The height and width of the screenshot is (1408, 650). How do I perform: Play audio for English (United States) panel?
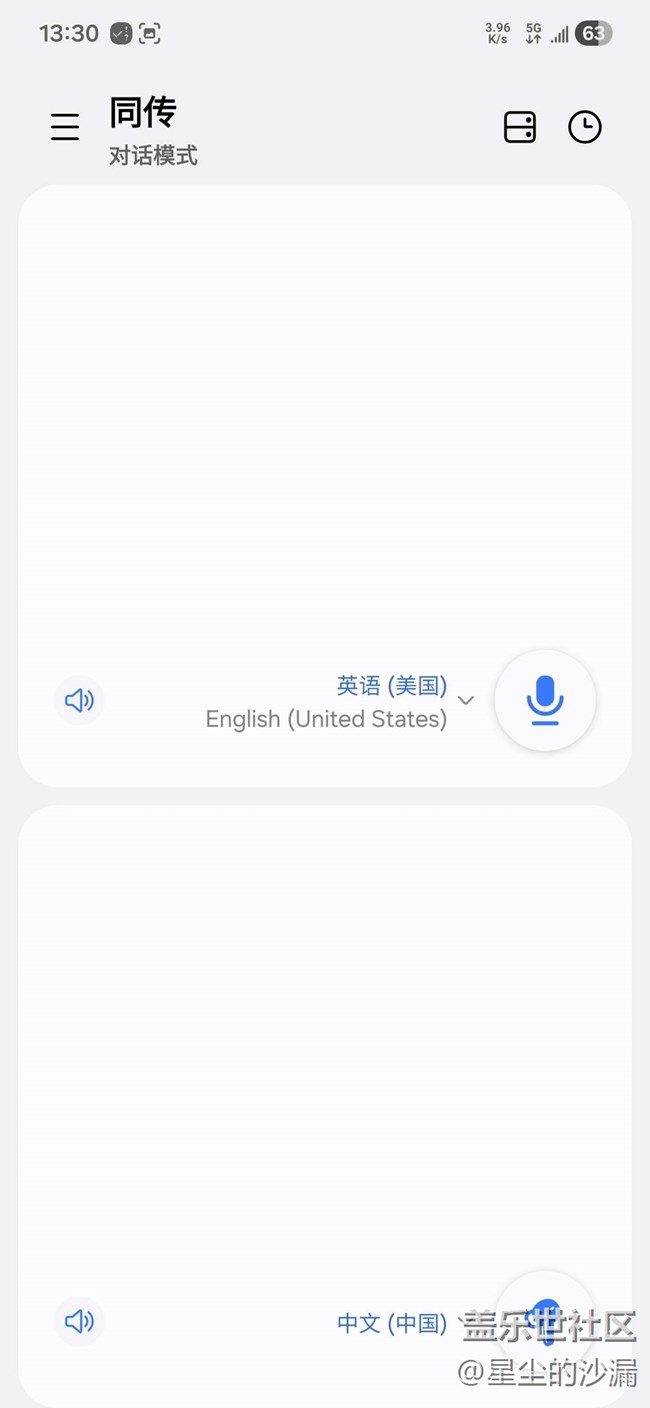(79, 700)
